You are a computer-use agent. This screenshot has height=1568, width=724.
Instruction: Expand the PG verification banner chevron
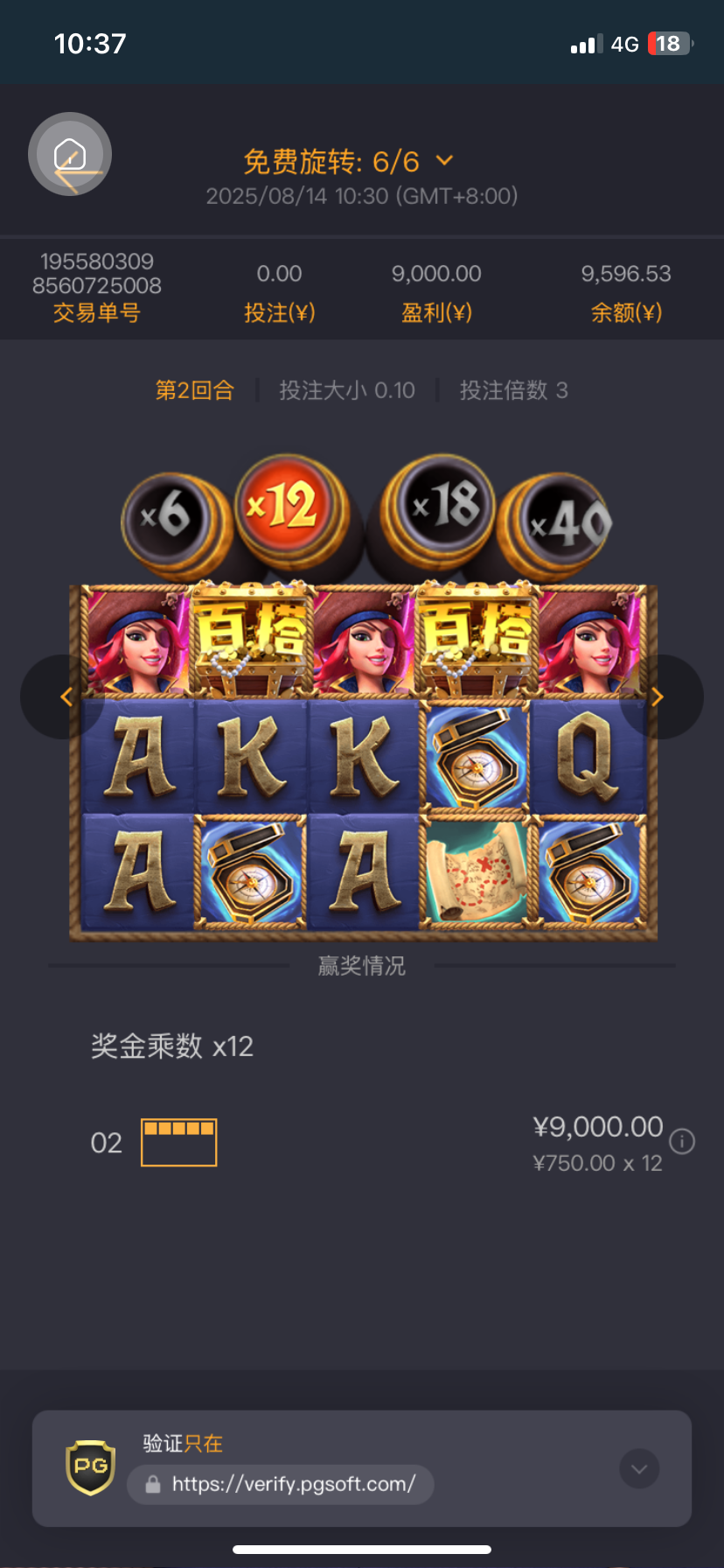point(639,1469)
